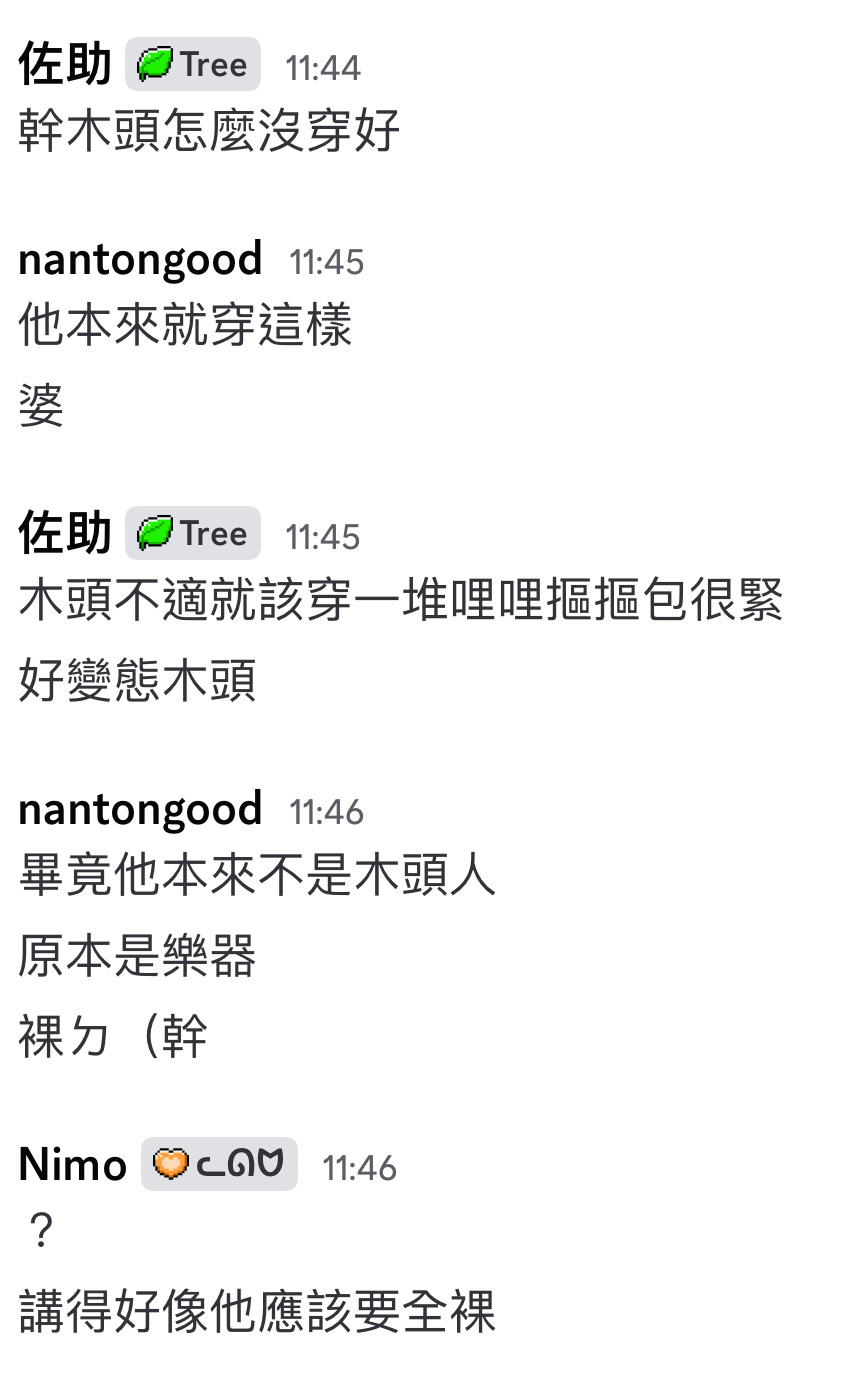Open nantongood's profile from the 11:45 message

(x=140, y=259)
